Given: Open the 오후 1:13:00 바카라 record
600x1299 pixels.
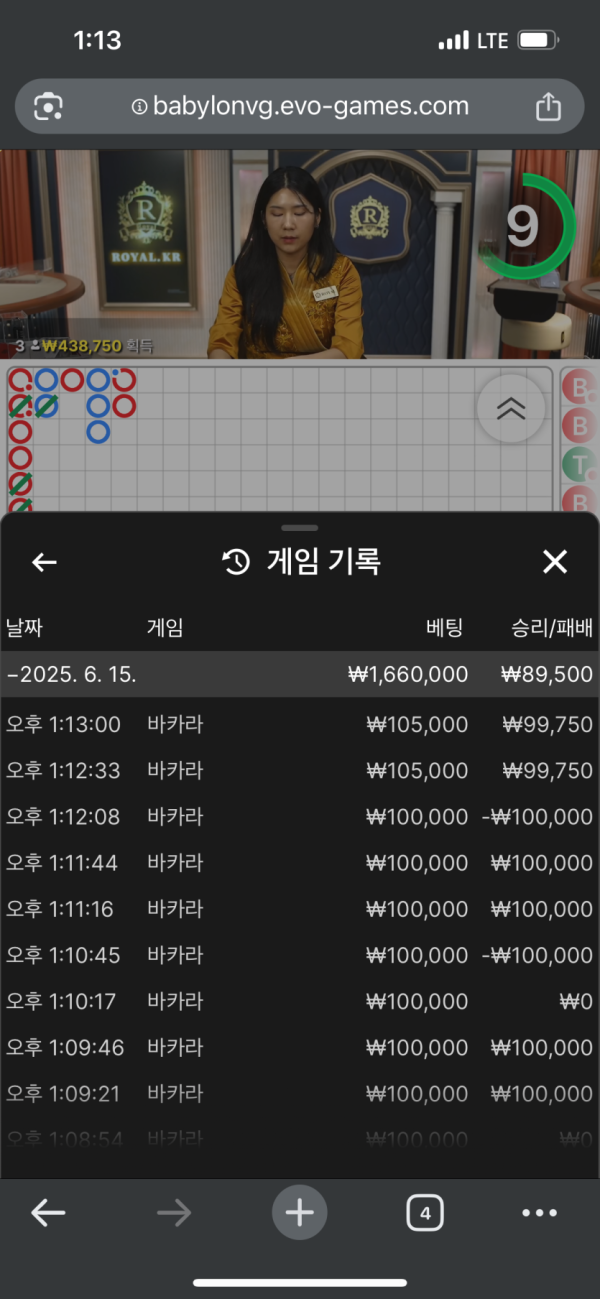Looking at the screenshot, I should coord(300,724).
